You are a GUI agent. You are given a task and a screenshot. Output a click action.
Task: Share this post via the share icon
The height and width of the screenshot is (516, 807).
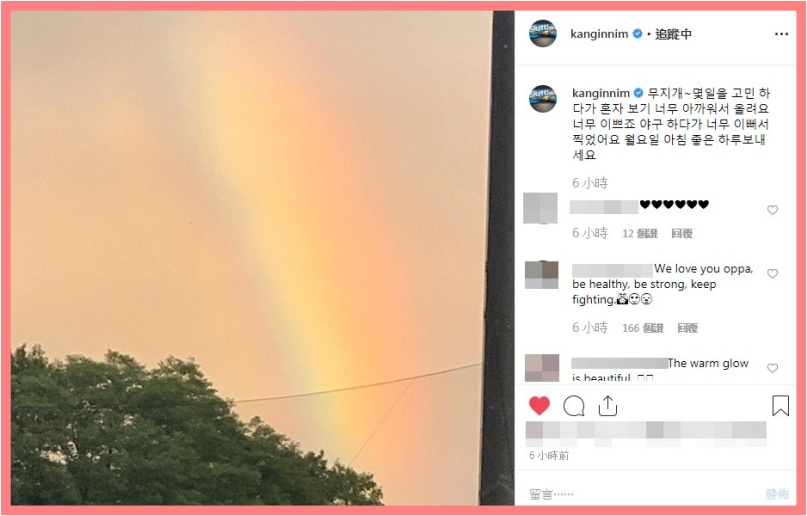click(x=607, y=405)
